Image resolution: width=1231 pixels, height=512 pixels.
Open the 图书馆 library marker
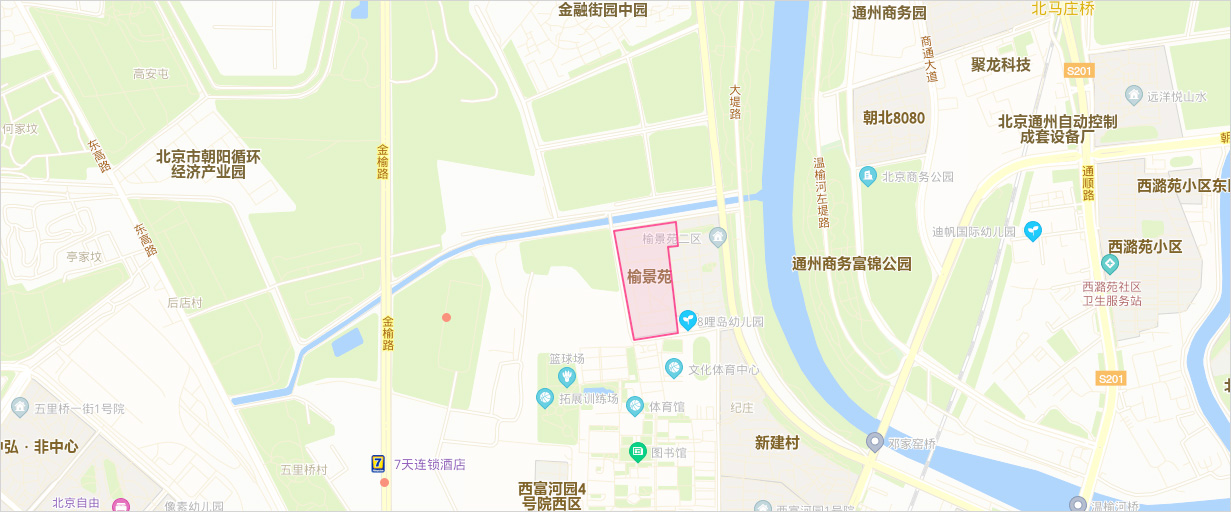(x=637, y=453)
